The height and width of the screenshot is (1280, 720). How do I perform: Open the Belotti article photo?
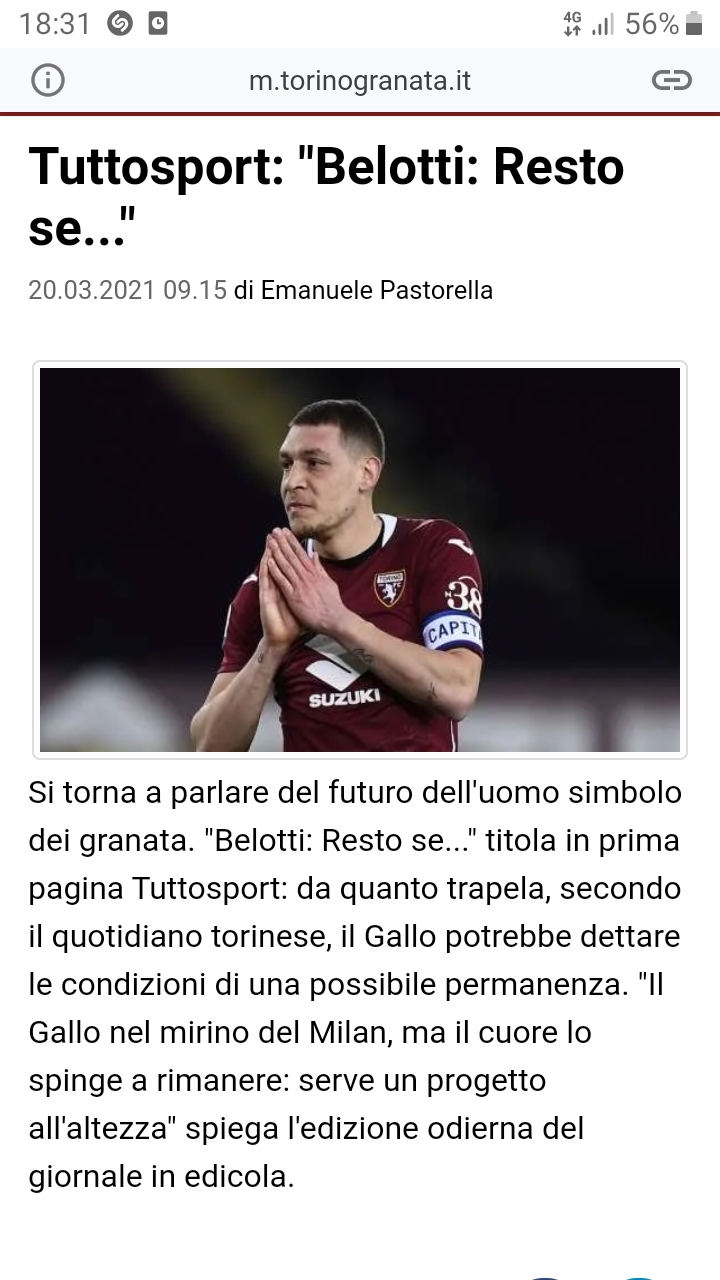coord(360,560)
